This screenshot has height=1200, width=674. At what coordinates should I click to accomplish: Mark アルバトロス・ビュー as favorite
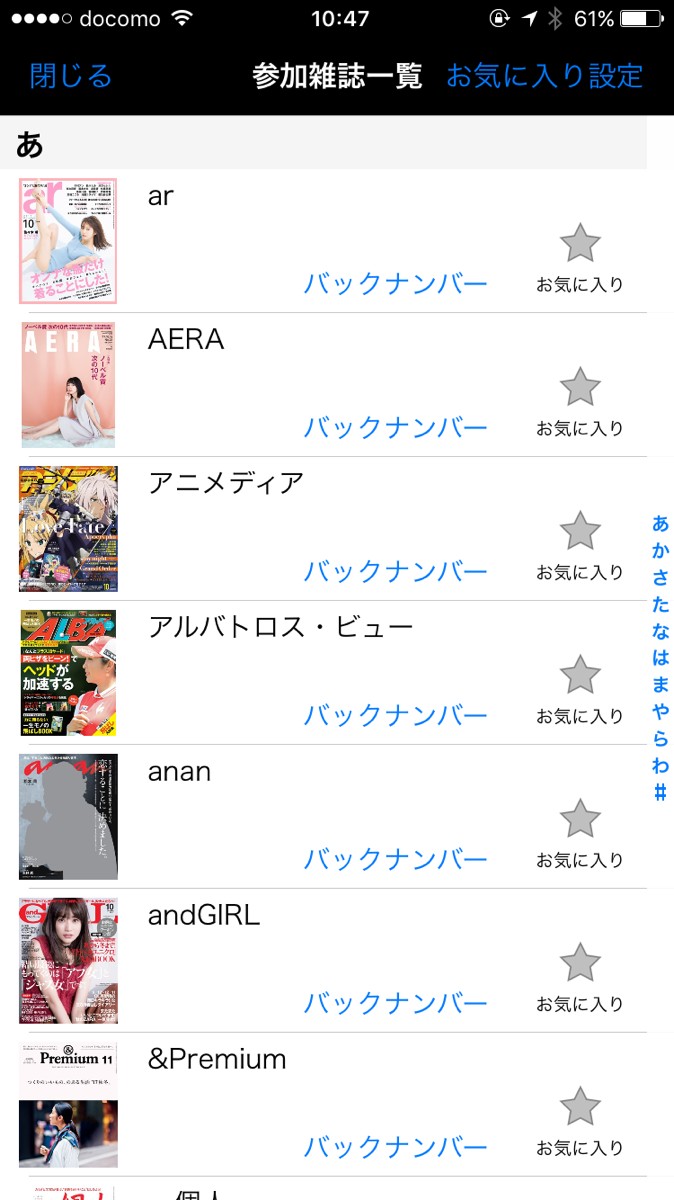pos(580,676)
